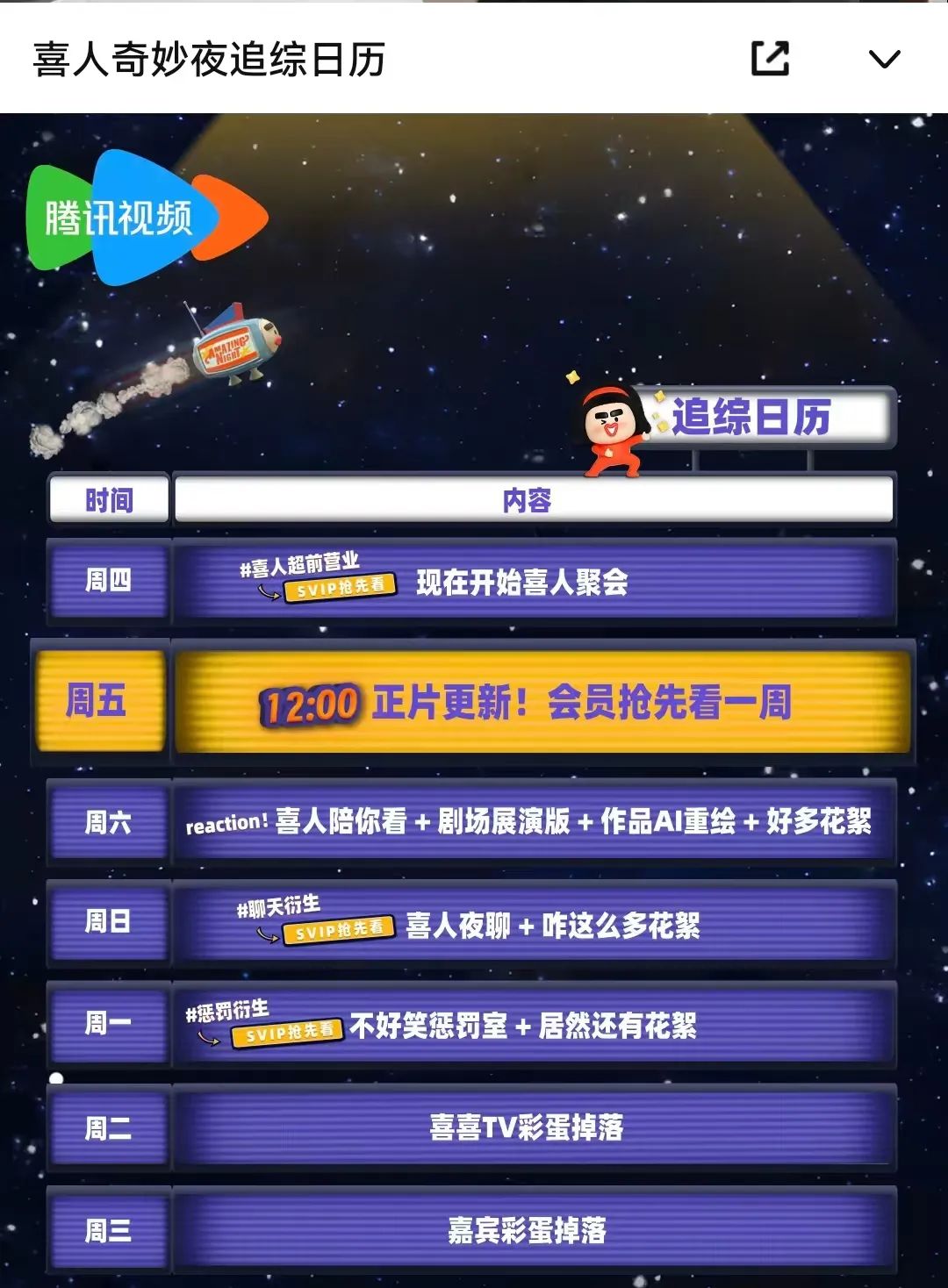Collapse the panel with the down chevron

tap(883, 59)
